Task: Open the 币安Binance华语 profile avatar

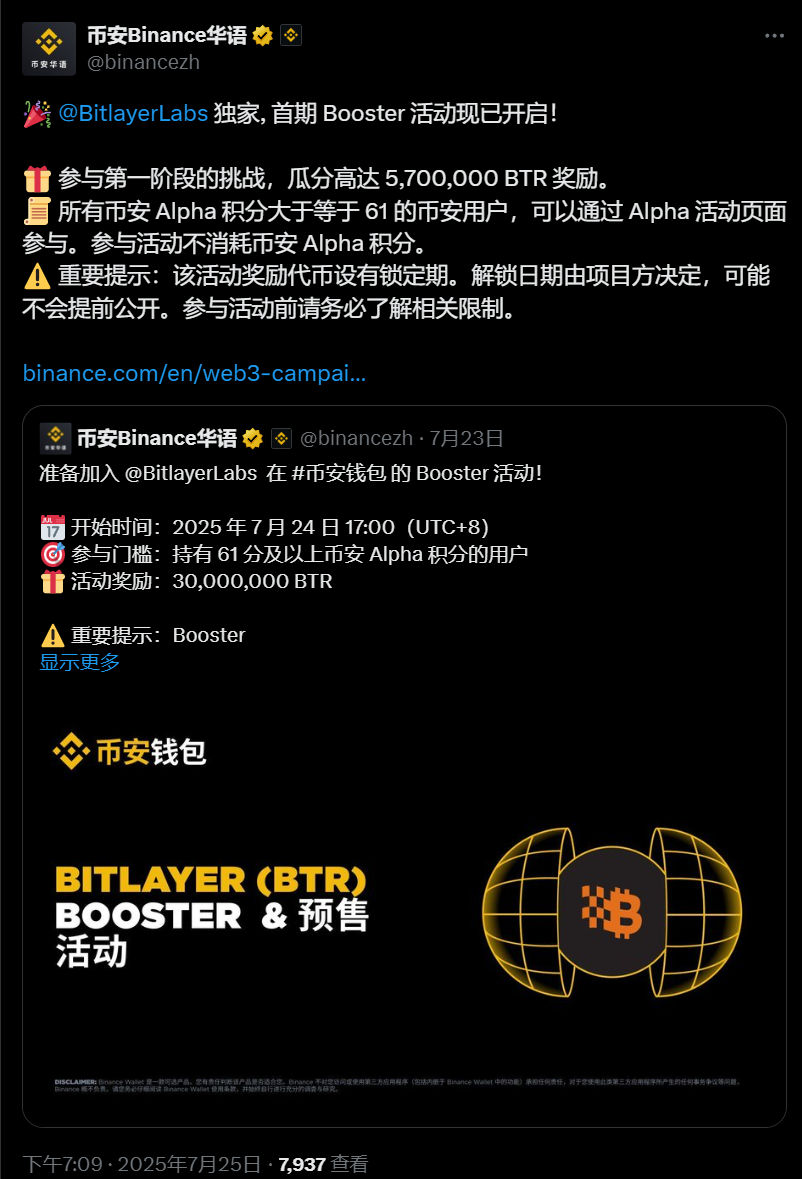Action: click(x=49, y=49)
